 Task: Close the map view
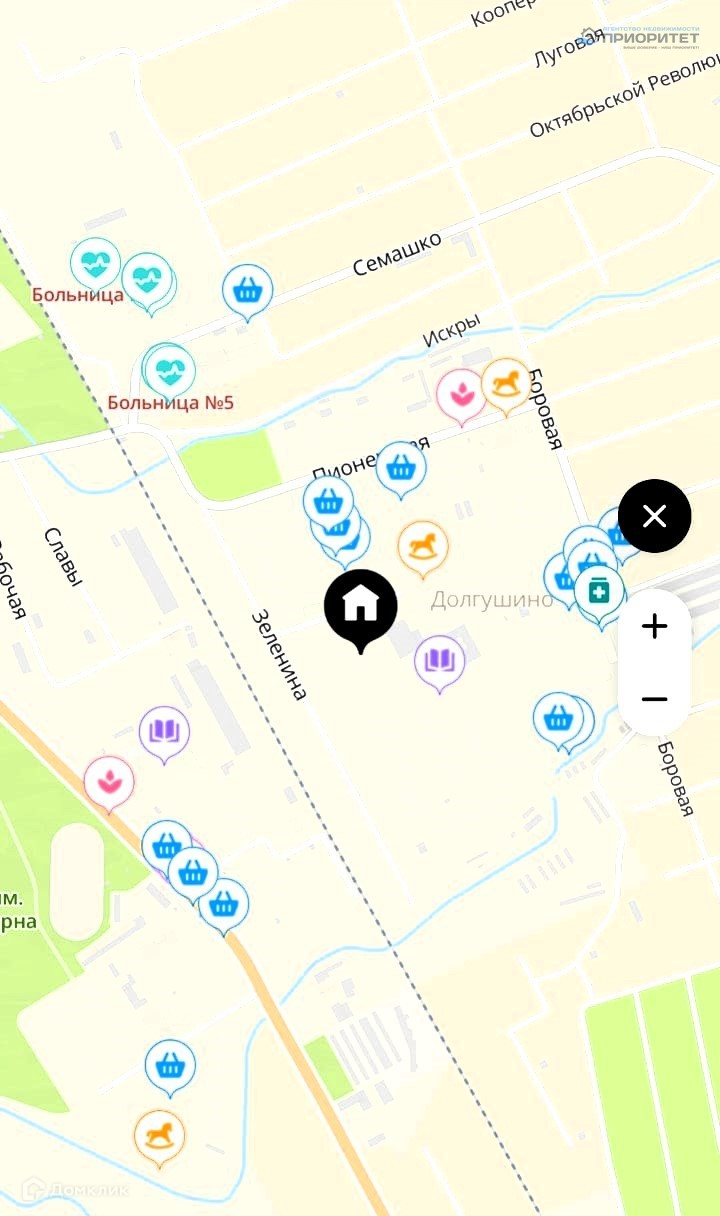[654, 516]
